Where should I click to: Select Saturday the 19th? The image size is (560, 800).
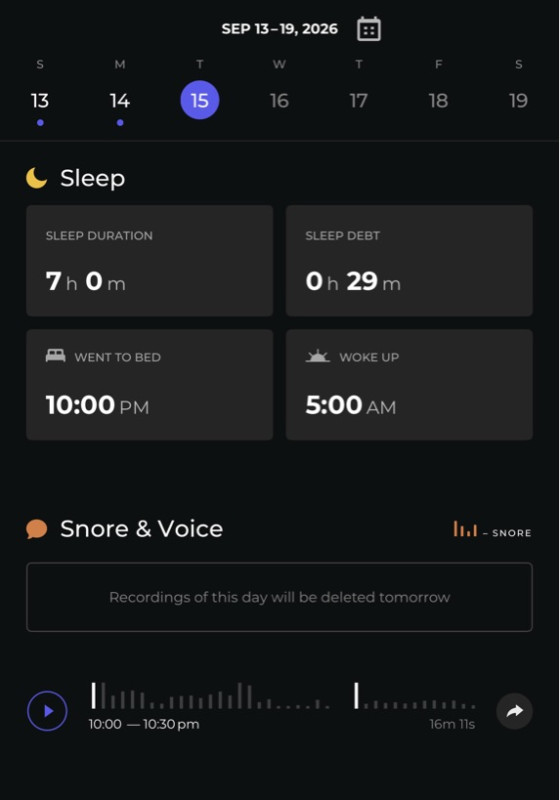click(x=518, y=101)
